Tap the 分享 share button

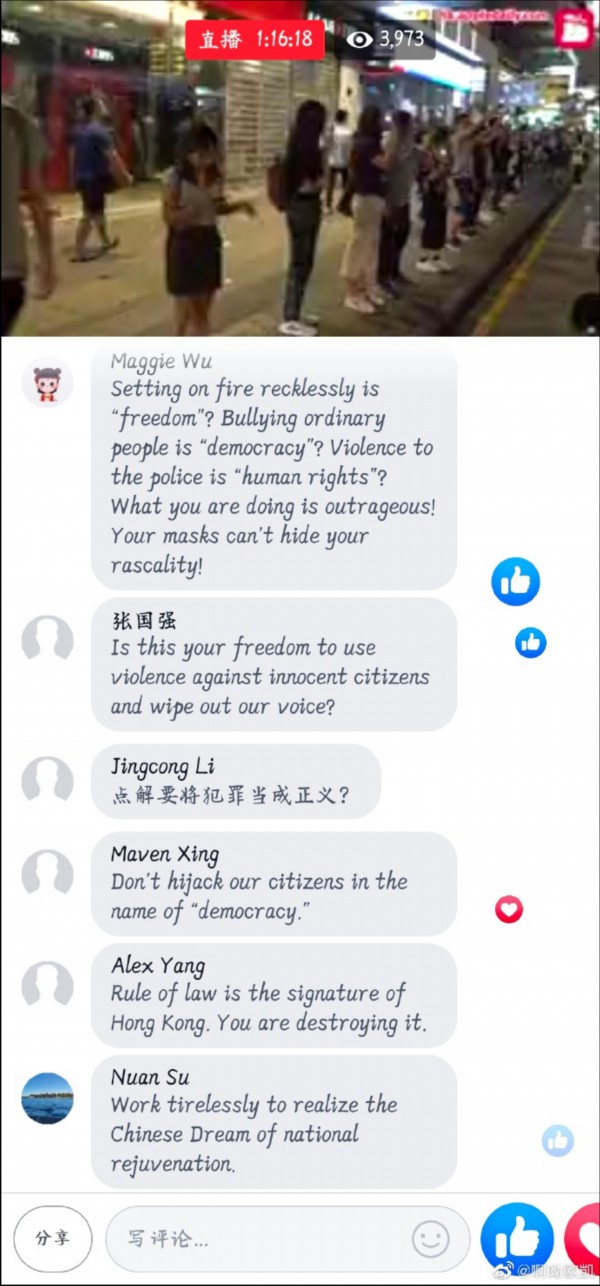[53, 1238]
